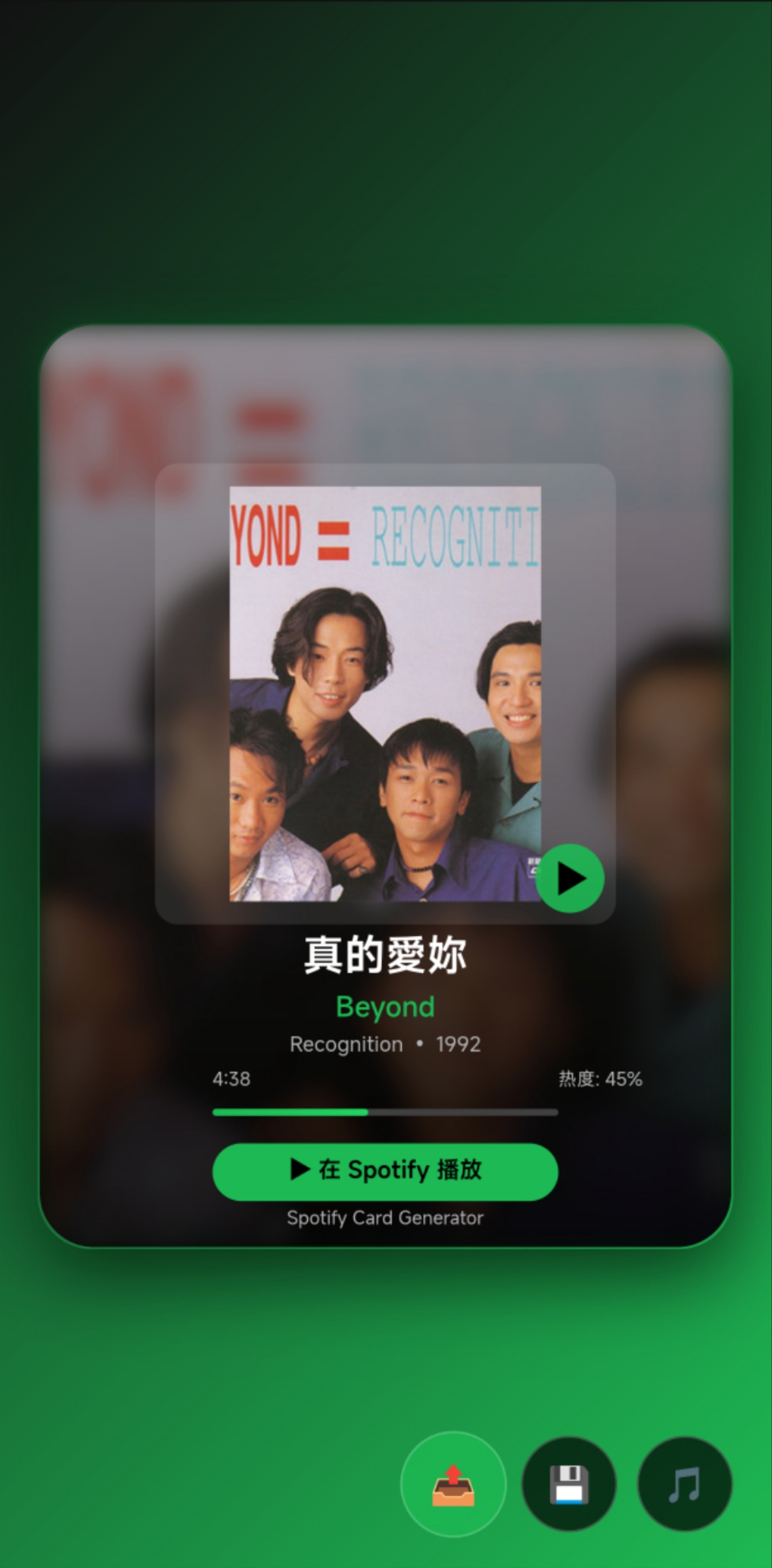The image size is (772, 1568).
Task: Share the card with the outbox icon
Action: (453, 1484)
